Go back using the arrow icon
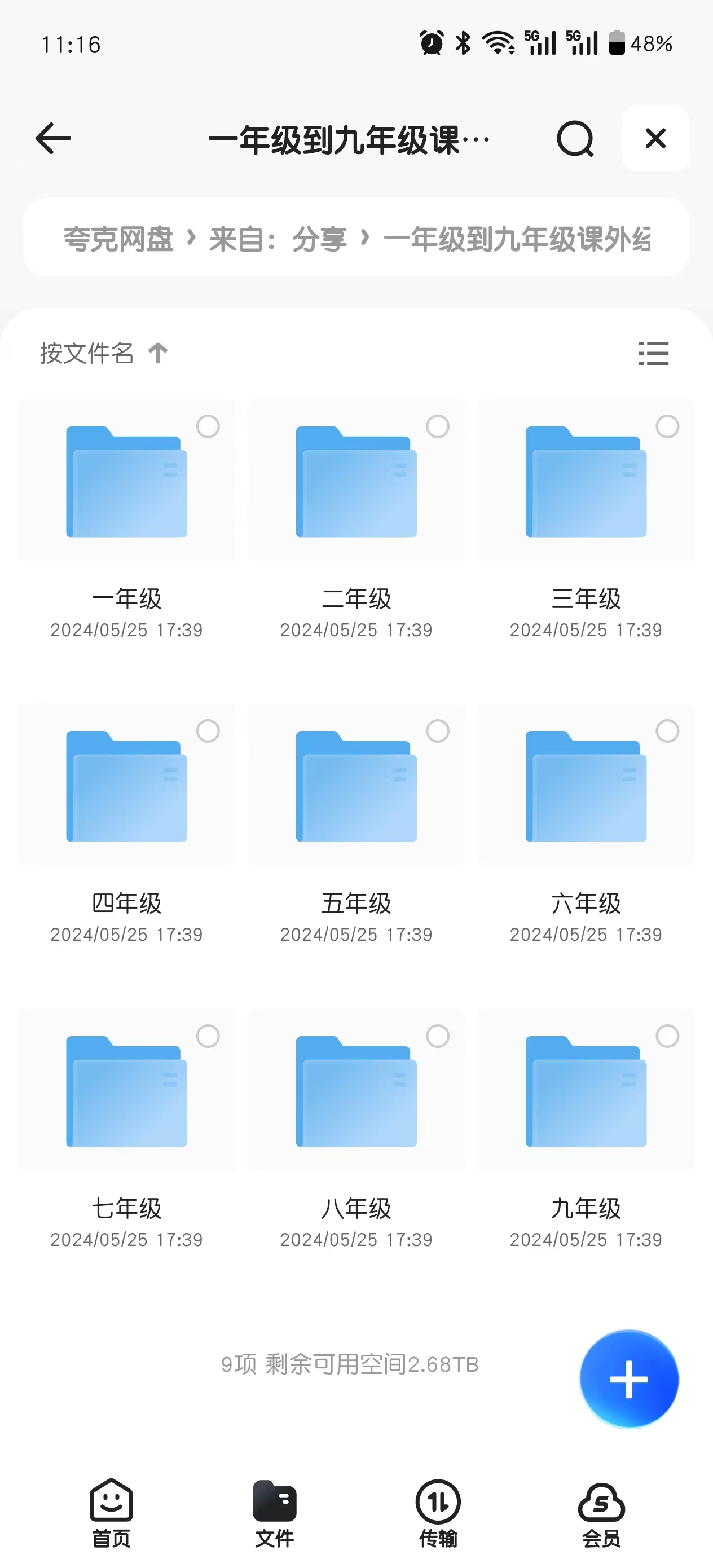This screenshot has width=713, height=1568. (x=54, y=139)
